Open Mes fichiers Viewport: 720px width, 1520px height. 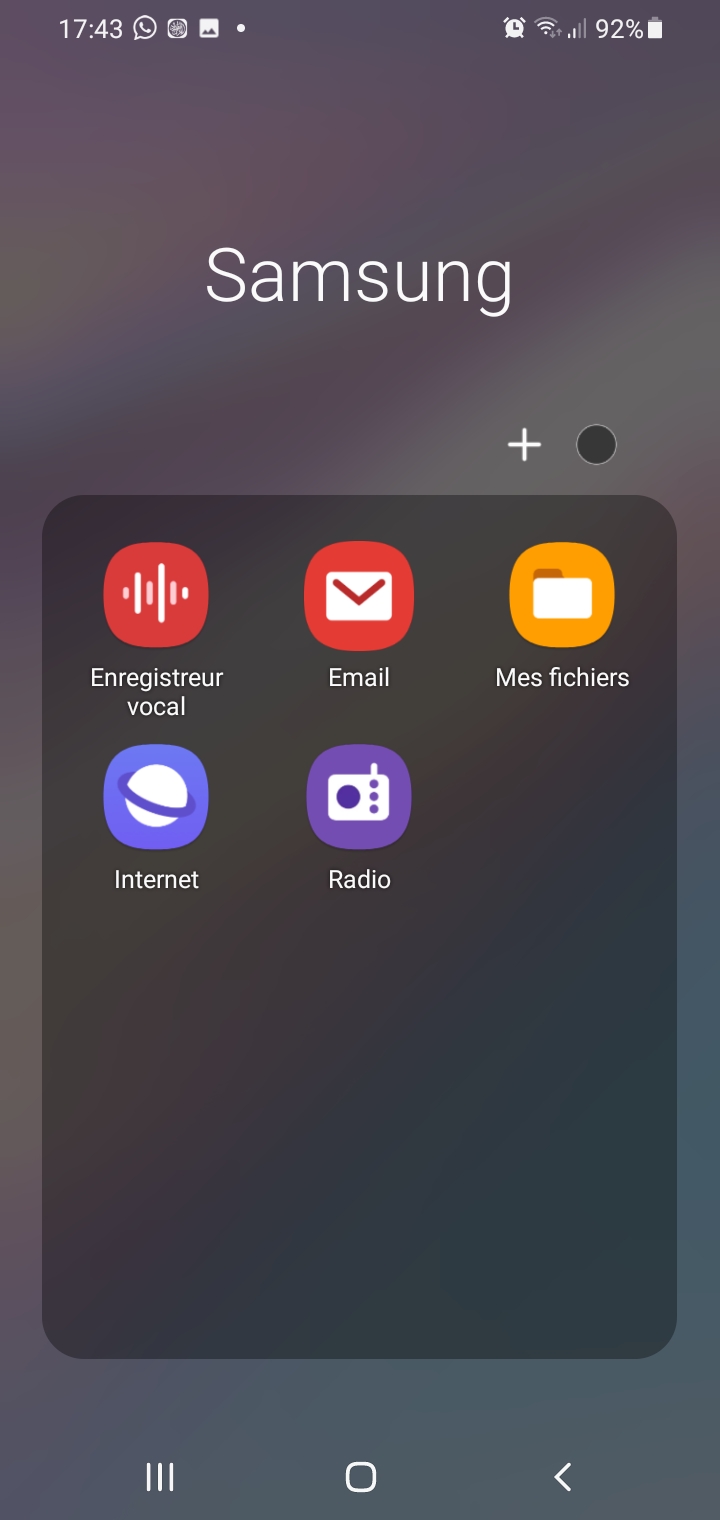click(562, 596)
